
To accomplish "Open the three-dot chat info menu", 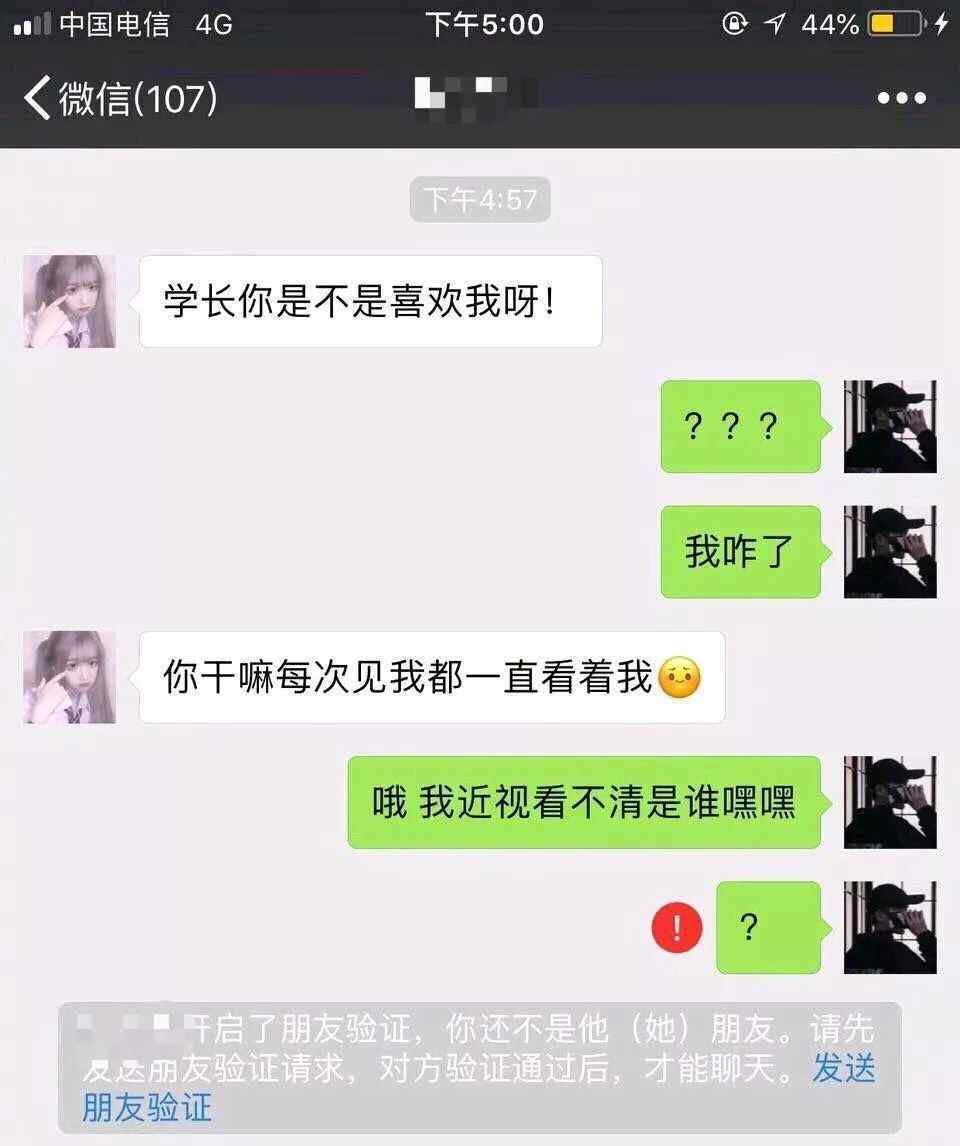I will (x=901, y=98).
